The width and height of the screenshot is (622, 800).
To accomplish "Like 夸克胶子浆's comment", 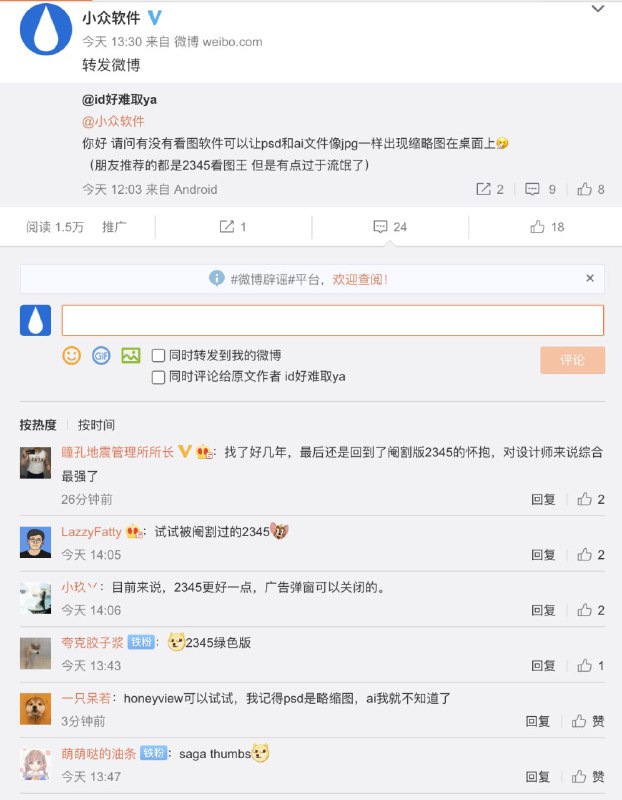I will [x=590, y=666].
